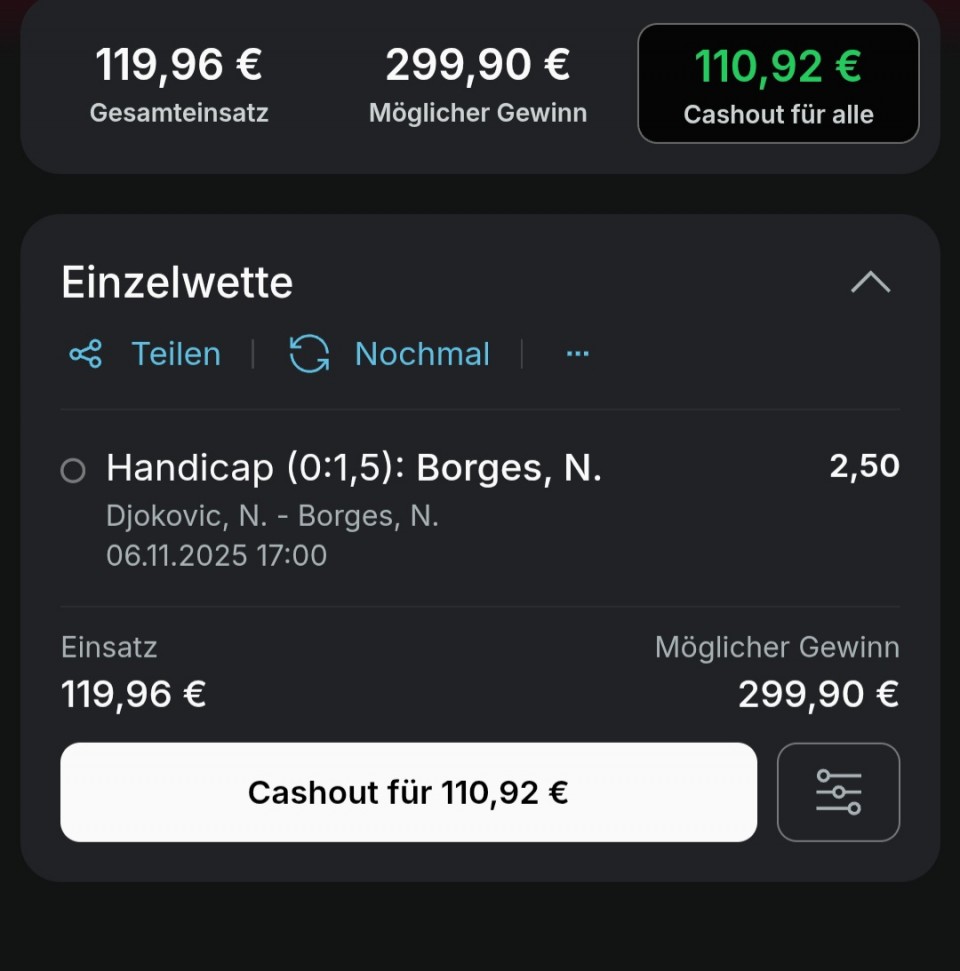Open the three-dot more options menu
The height and width of the screenshot is (971, 960).
tap(577, 354)
